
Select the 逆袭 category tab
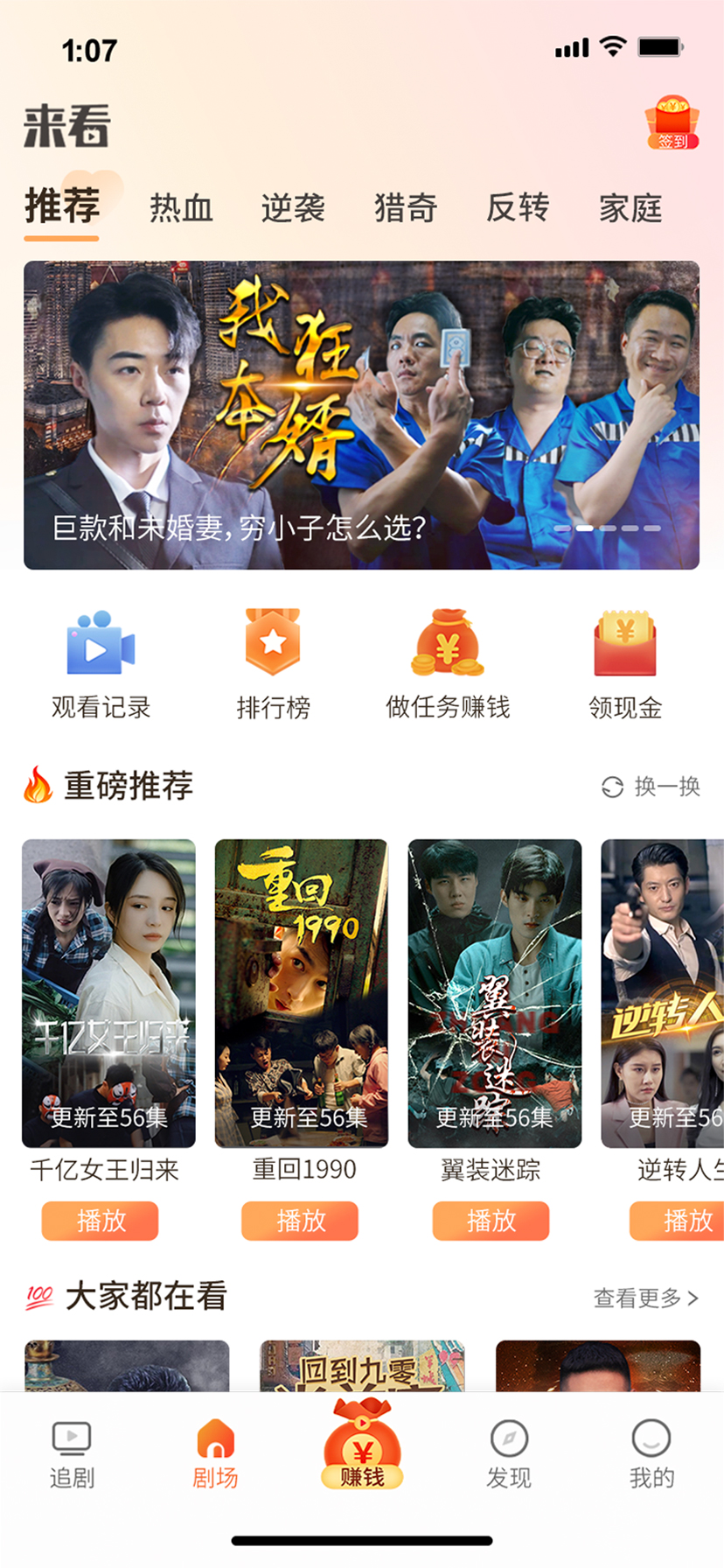pyautogui.click(x=293, y=208)
